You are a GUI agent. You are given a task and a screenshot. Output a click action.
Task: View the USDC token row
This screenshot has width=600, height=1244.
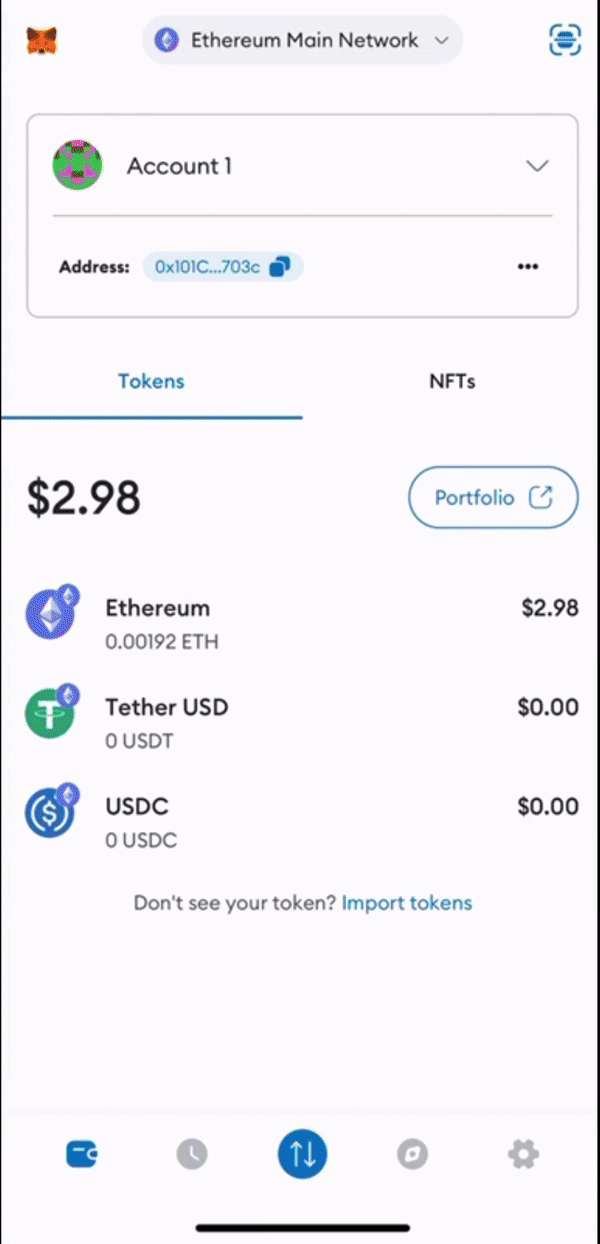click(300, 822)
